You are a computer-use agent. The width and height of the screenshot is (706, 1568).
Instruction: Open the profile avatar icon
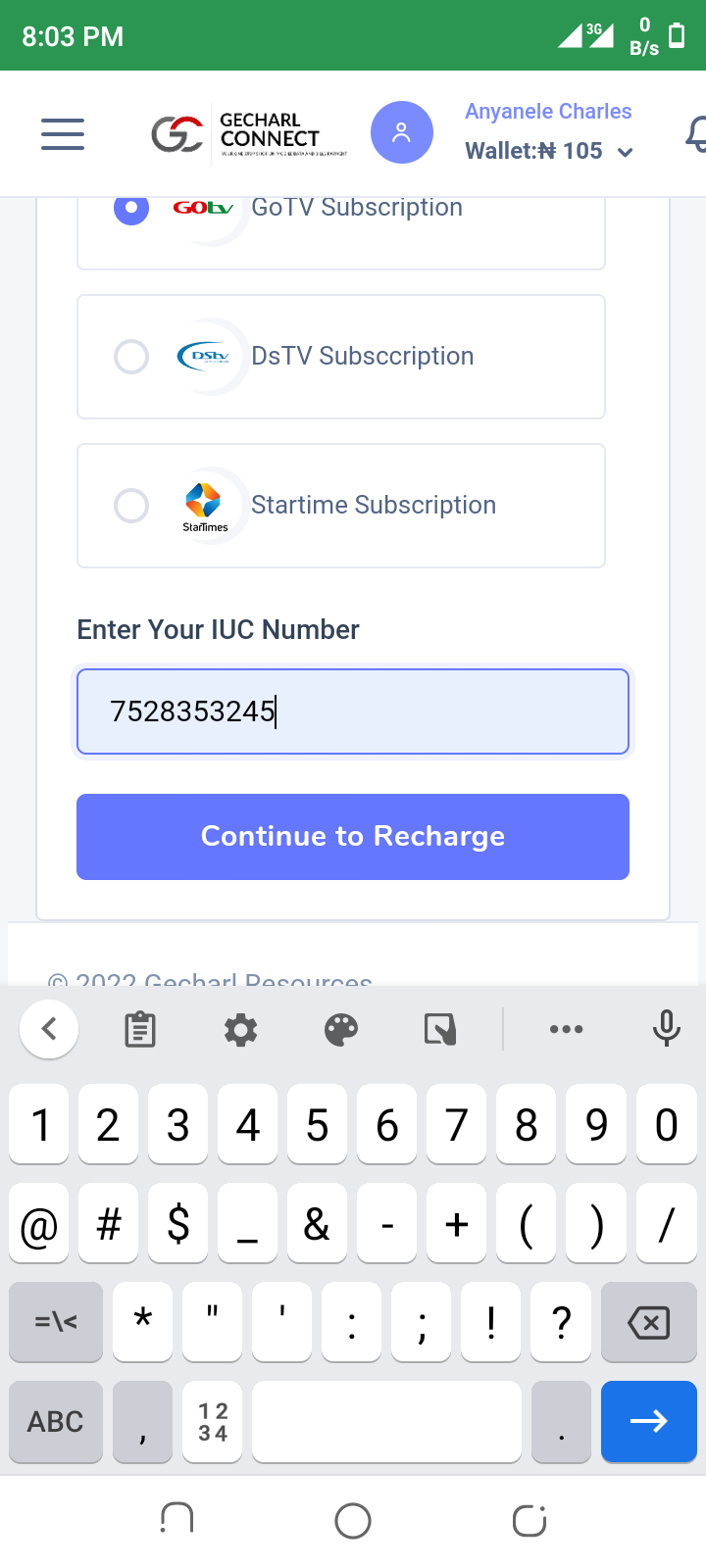[402, 132]
